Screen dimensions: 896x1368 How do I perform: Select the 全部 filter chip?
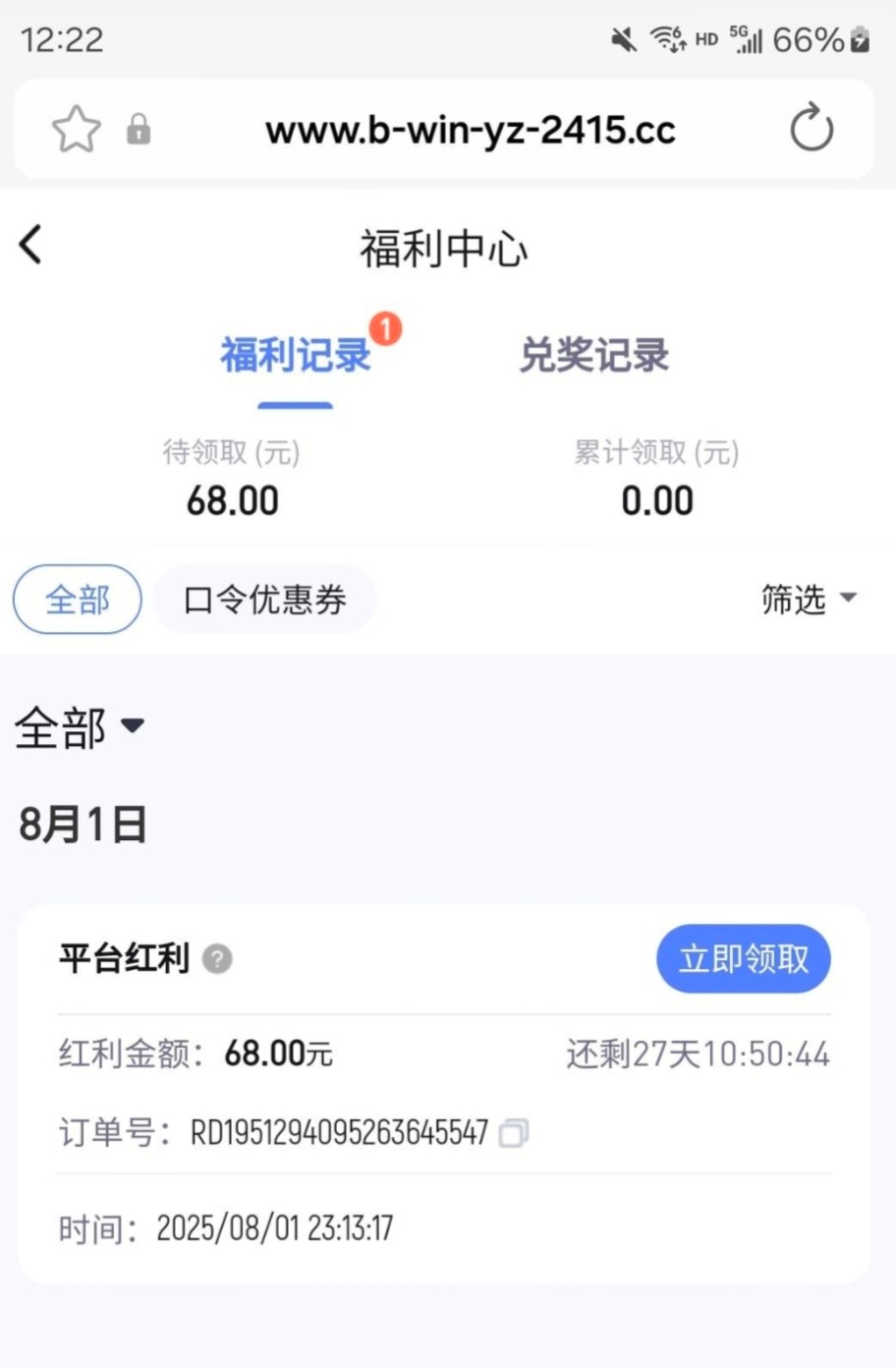(78, 599)
